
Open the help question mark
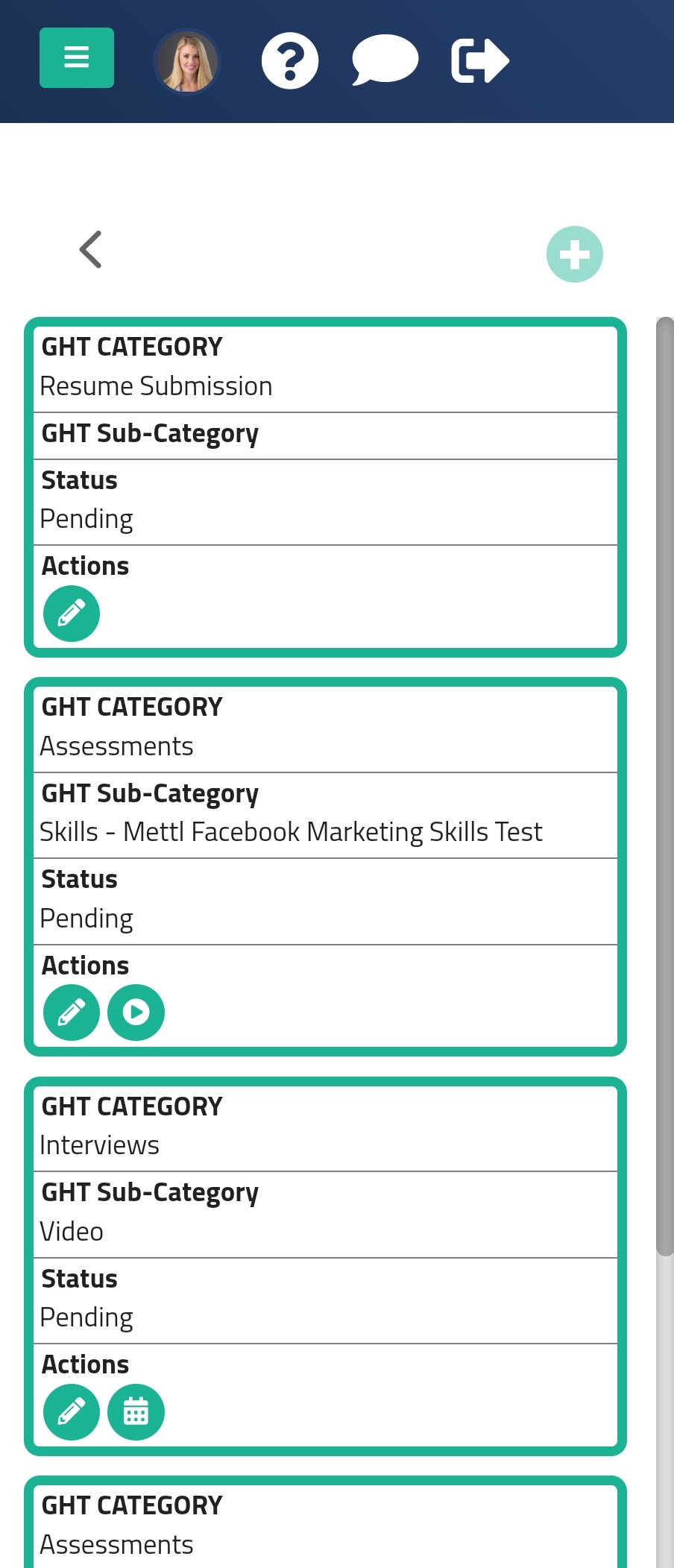click(x=290, y=61)
